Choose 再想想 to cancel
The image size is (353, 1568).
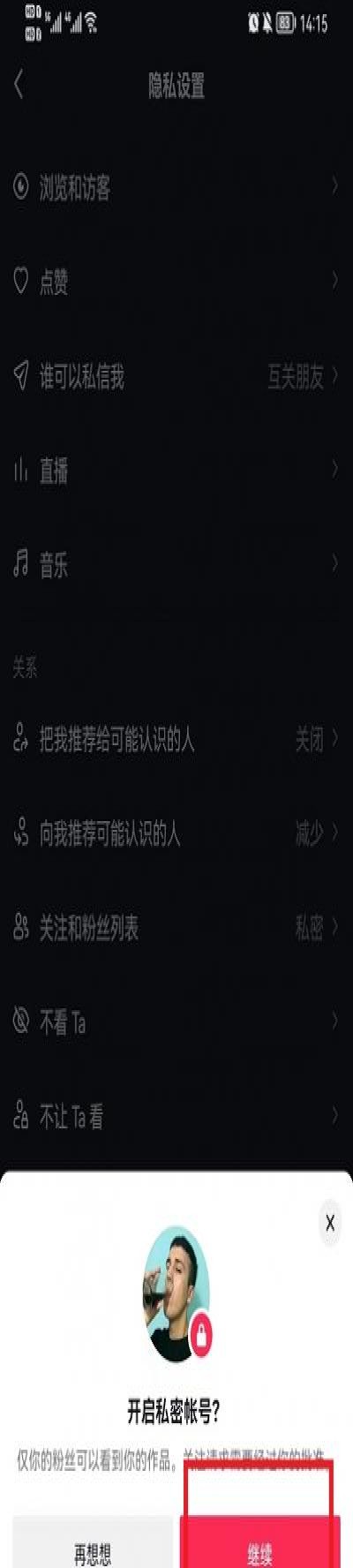[x=93, y=1542]
